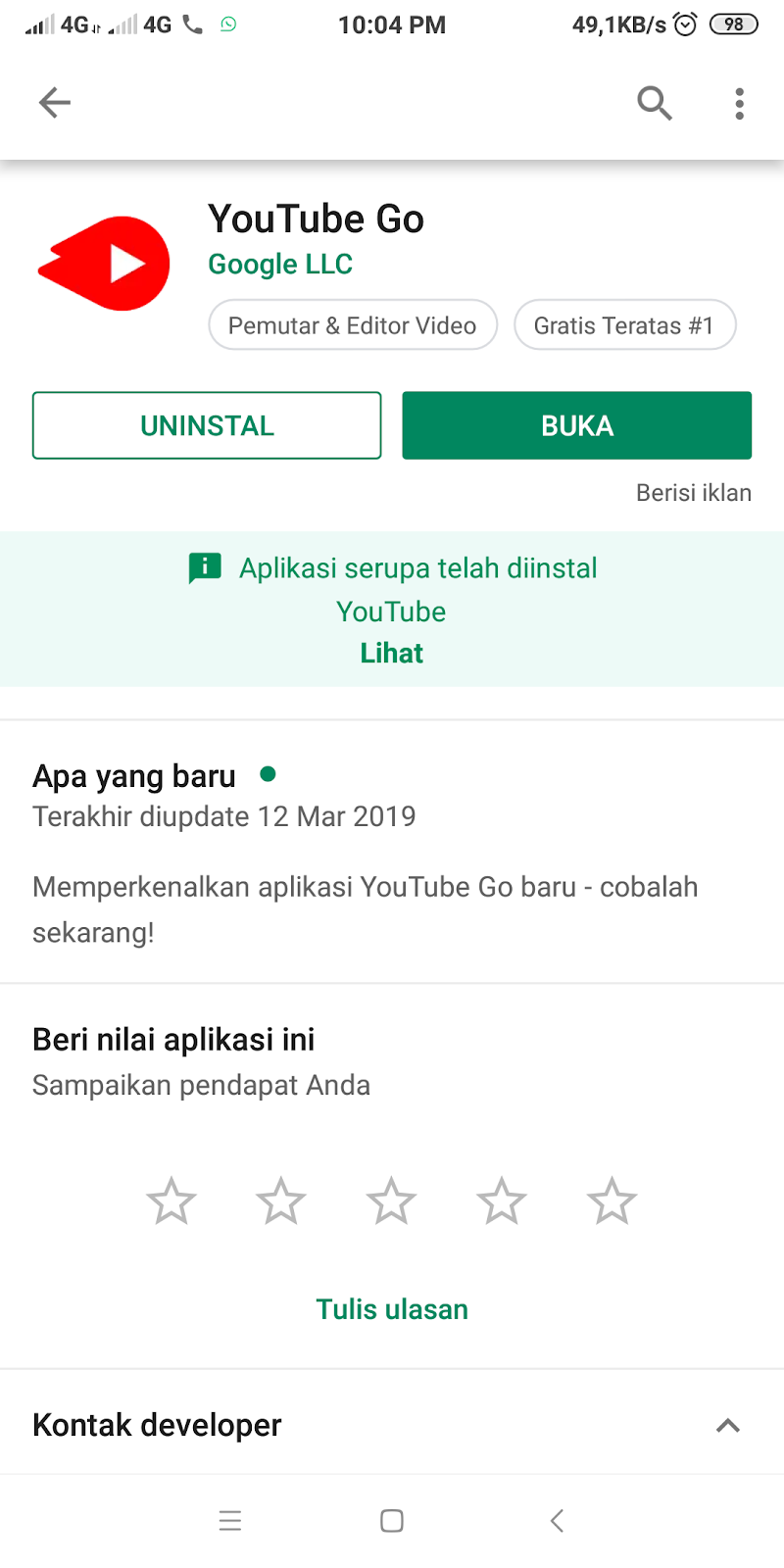Open the Google LLC developer page
Image resolution: width=784 pixels, height=1568 pixels.
280,264
